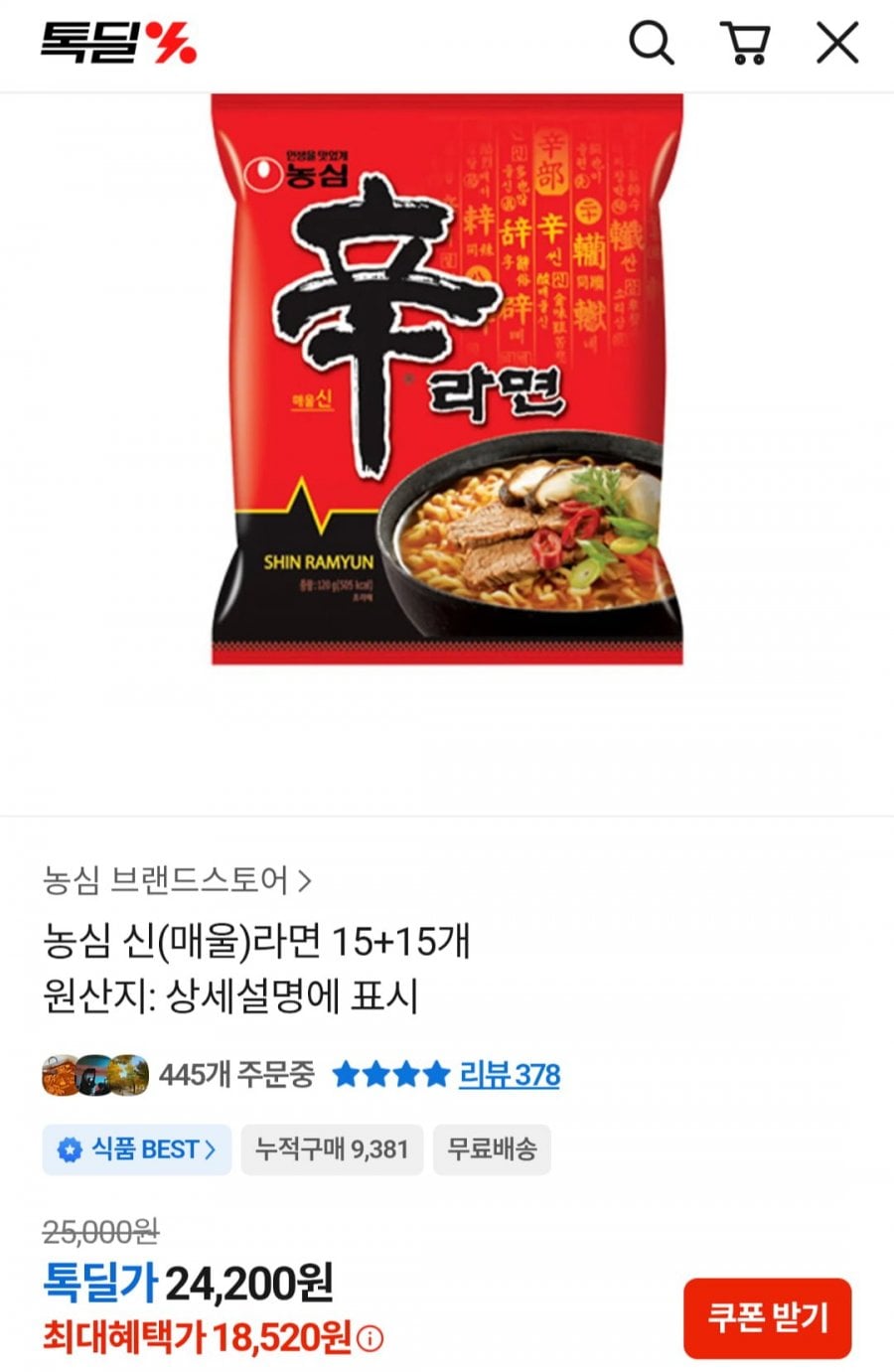
Task: Tap the 쿠폰 받기 button
Action: point(767,1320)
